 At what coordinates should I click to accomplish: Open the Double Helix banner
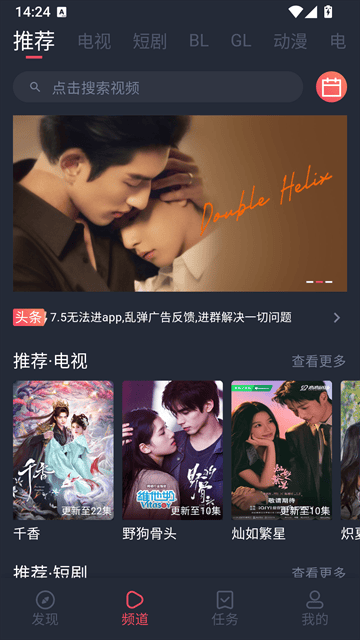[x=180, y=203]
